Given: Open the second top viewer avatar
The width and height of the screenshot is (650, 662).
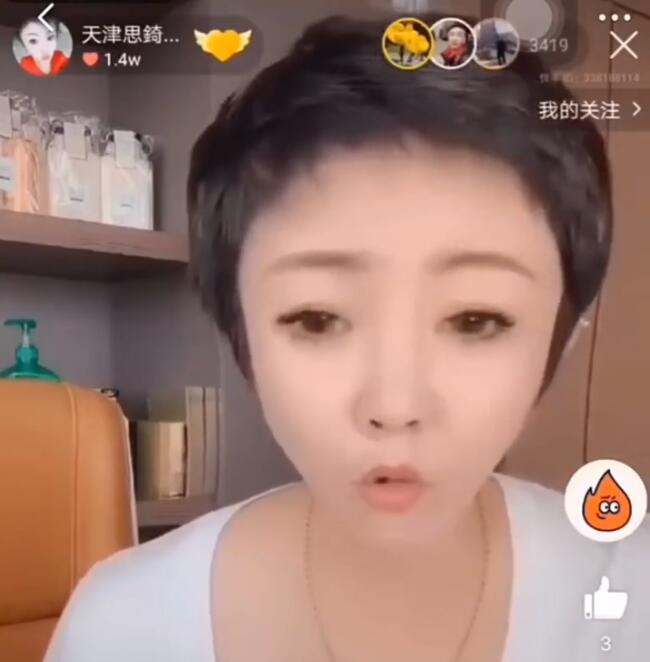Looking at the screenshot, I should point(452,44).
